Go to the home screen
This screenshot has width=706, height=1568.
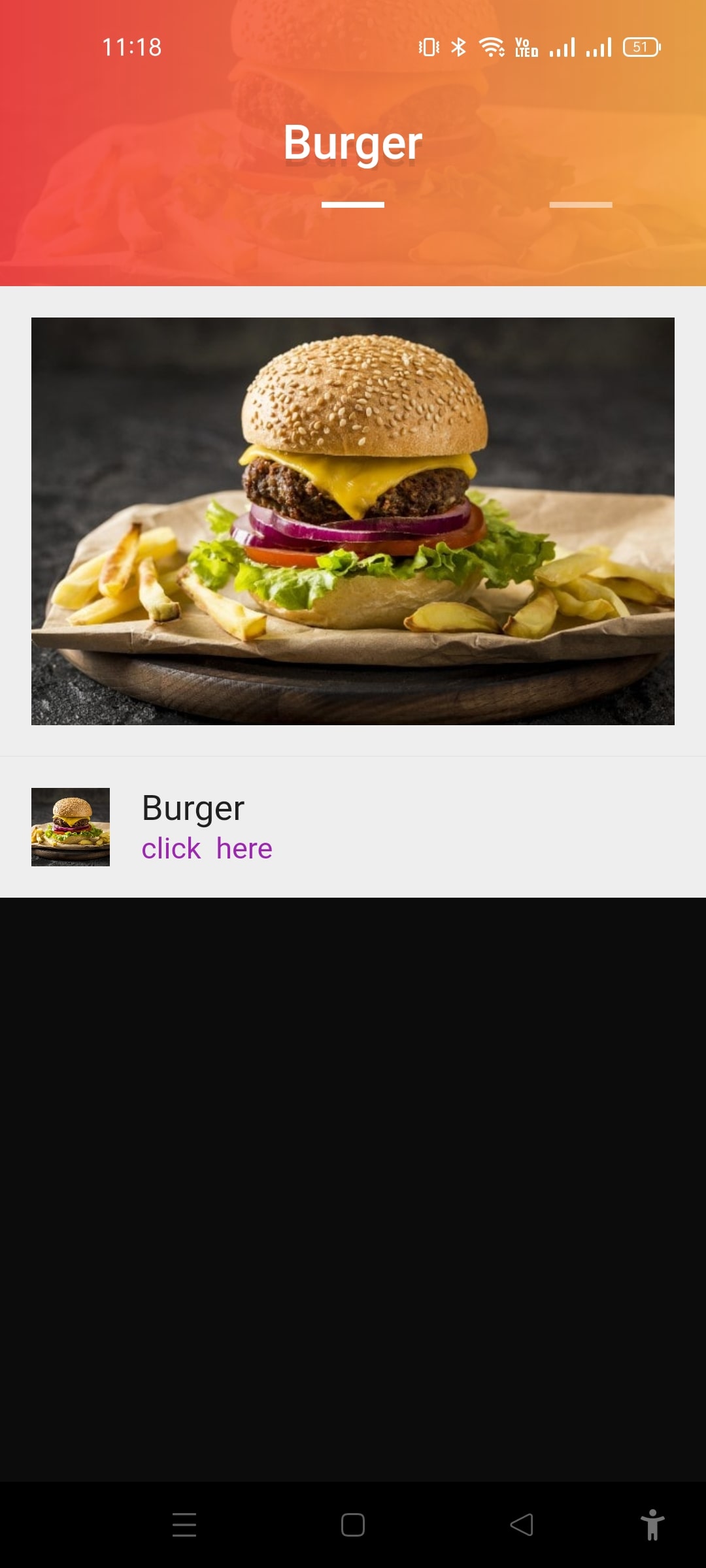(353, 1525)
